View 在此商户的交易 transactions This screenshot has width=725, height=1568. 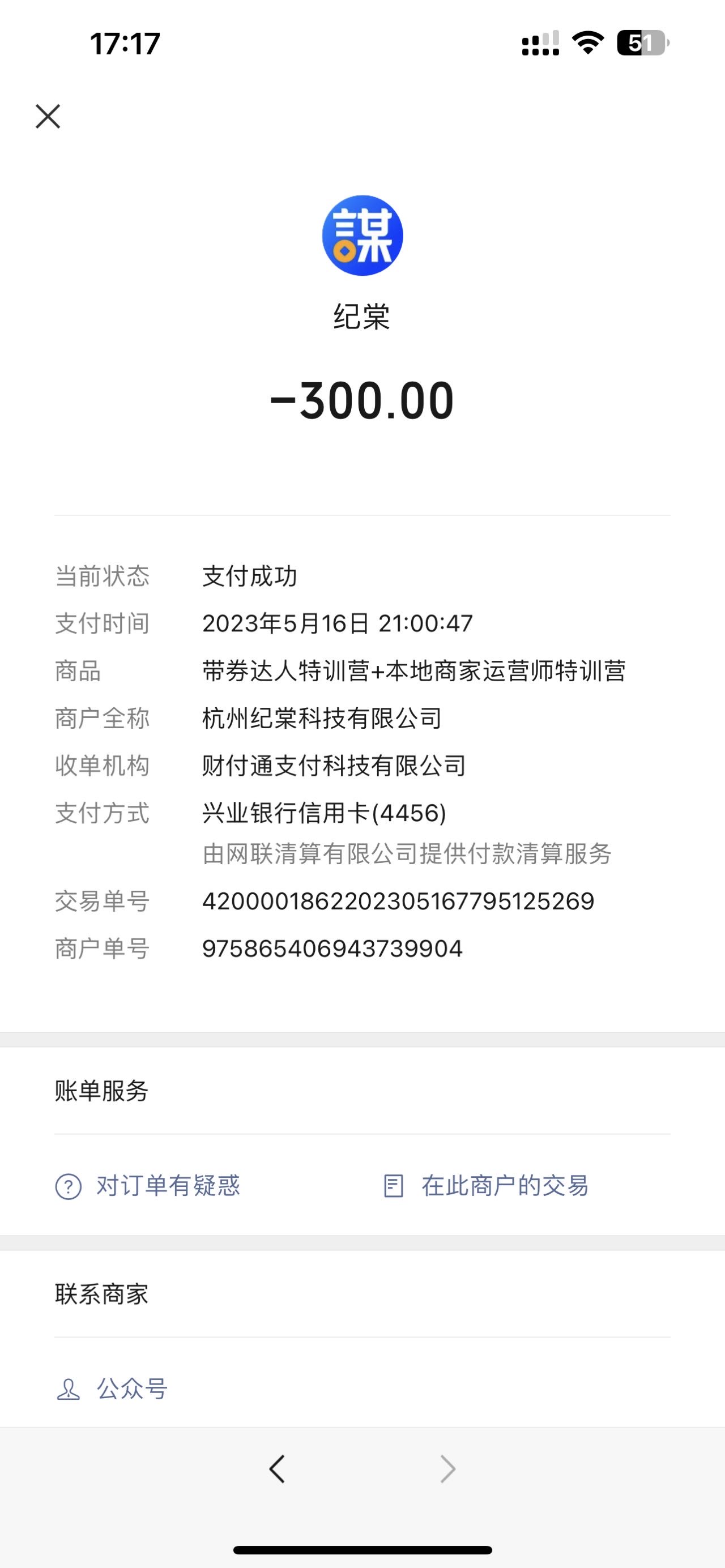pos(486,1186)
